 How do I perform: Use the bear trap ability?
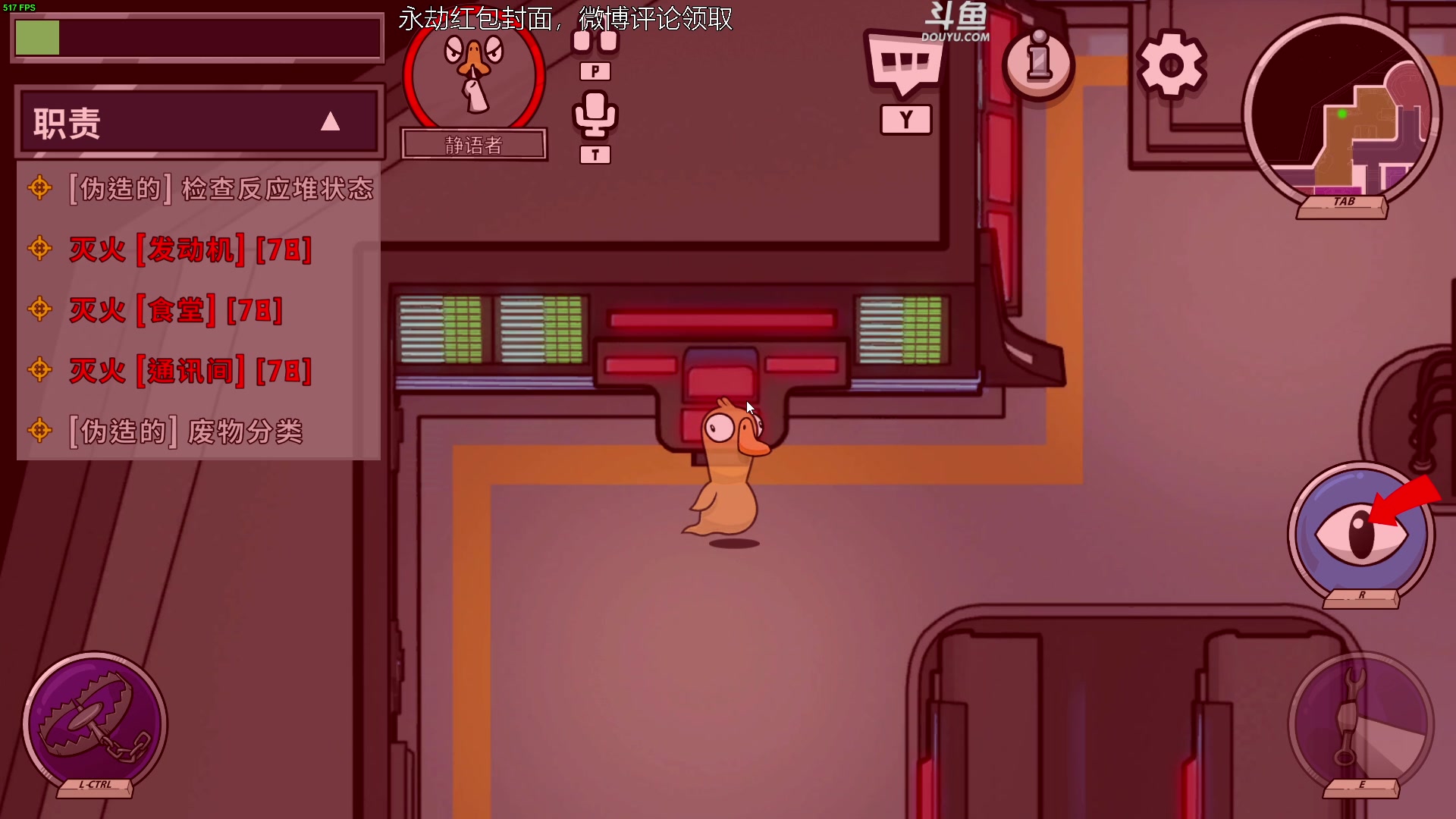pyautogui.click(x=95, y=723)
